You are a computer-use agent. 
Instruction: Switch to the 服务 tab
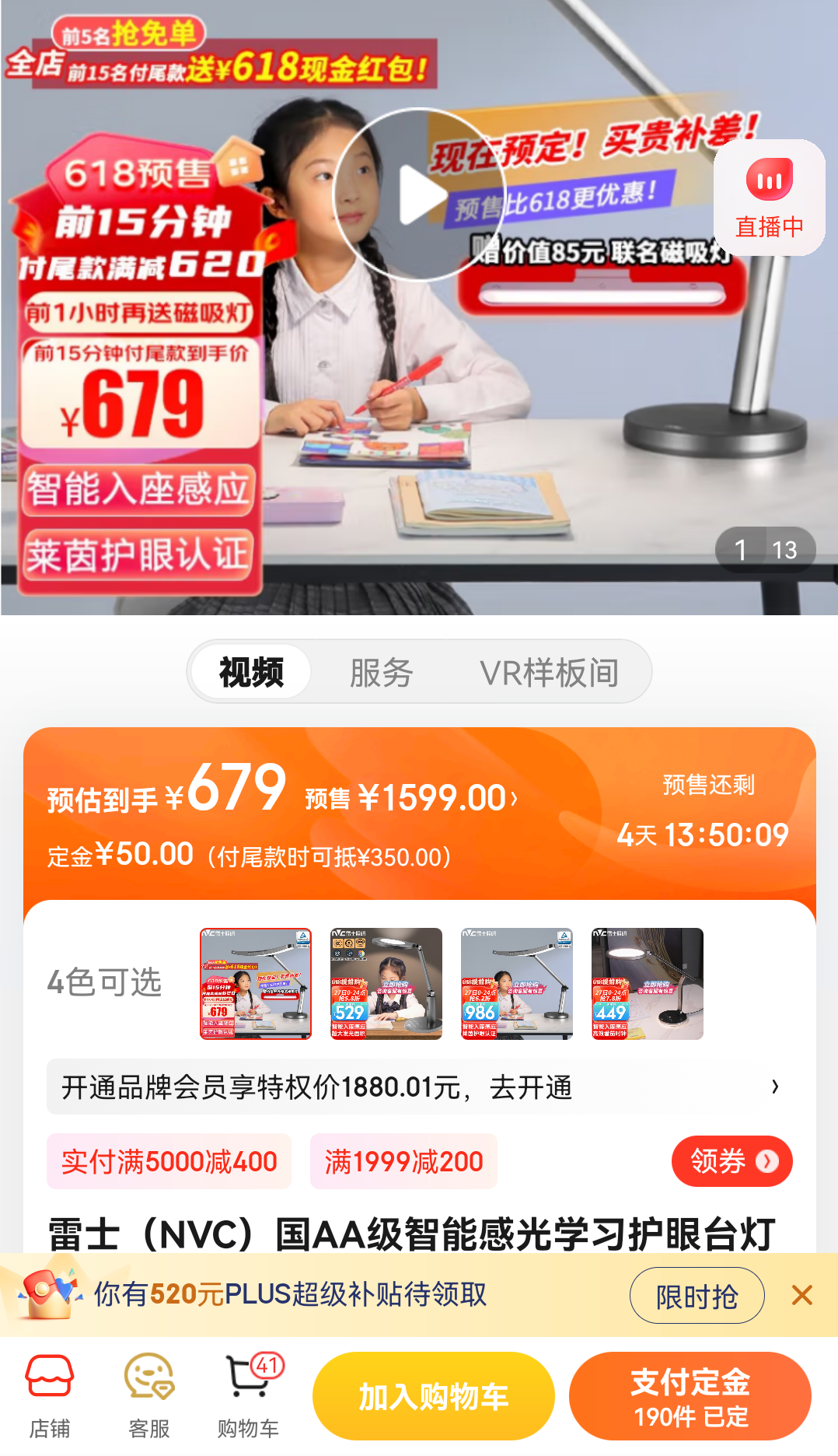click(x=381, y=672)
